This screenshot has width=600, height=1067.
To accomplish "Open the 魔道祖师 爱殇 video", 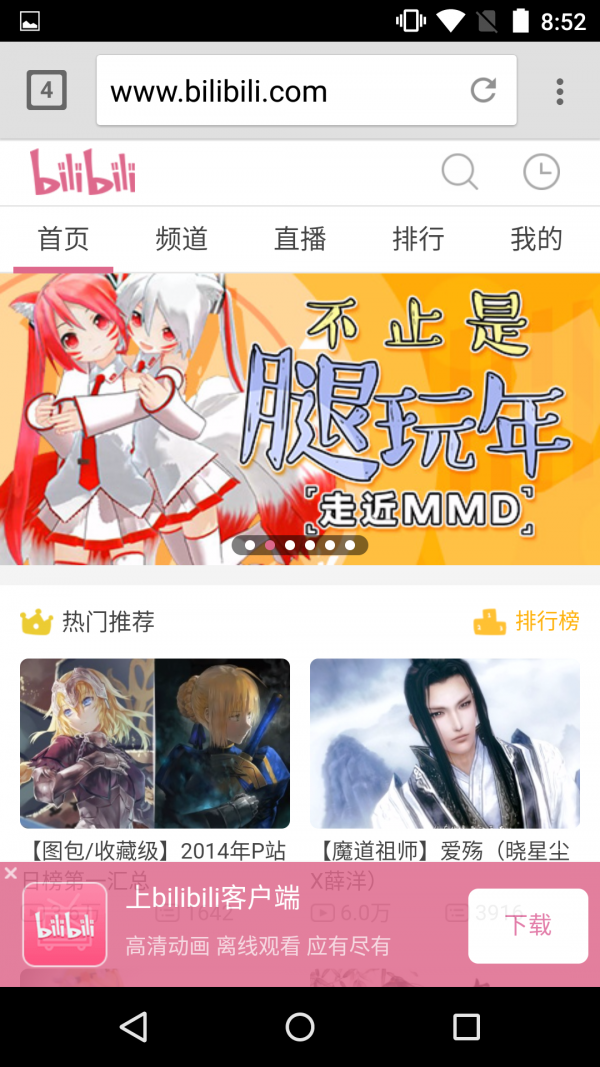I will click(444, 742).
